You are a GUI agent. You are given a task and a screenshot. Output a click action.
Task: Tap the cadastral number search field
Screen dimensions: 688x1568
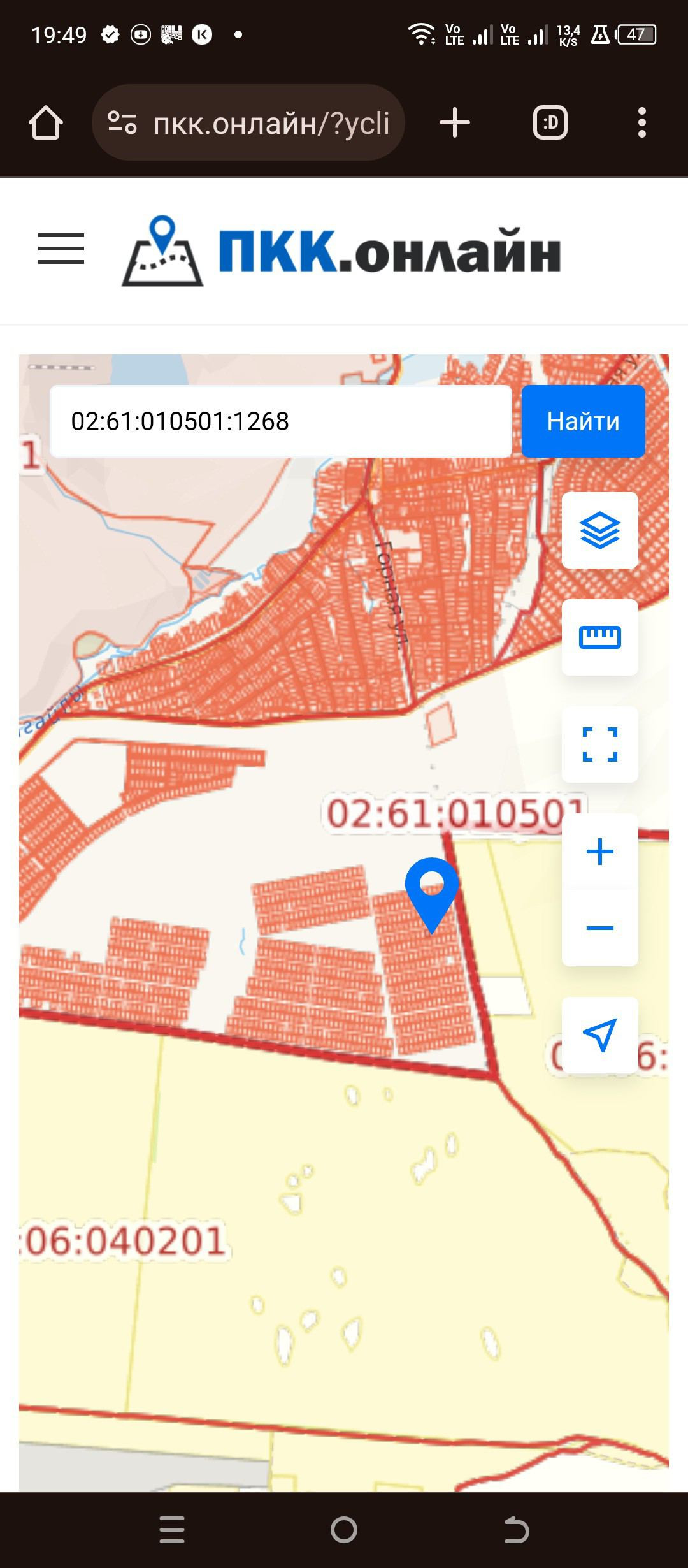pyautogui.click(x=281, y=421)
